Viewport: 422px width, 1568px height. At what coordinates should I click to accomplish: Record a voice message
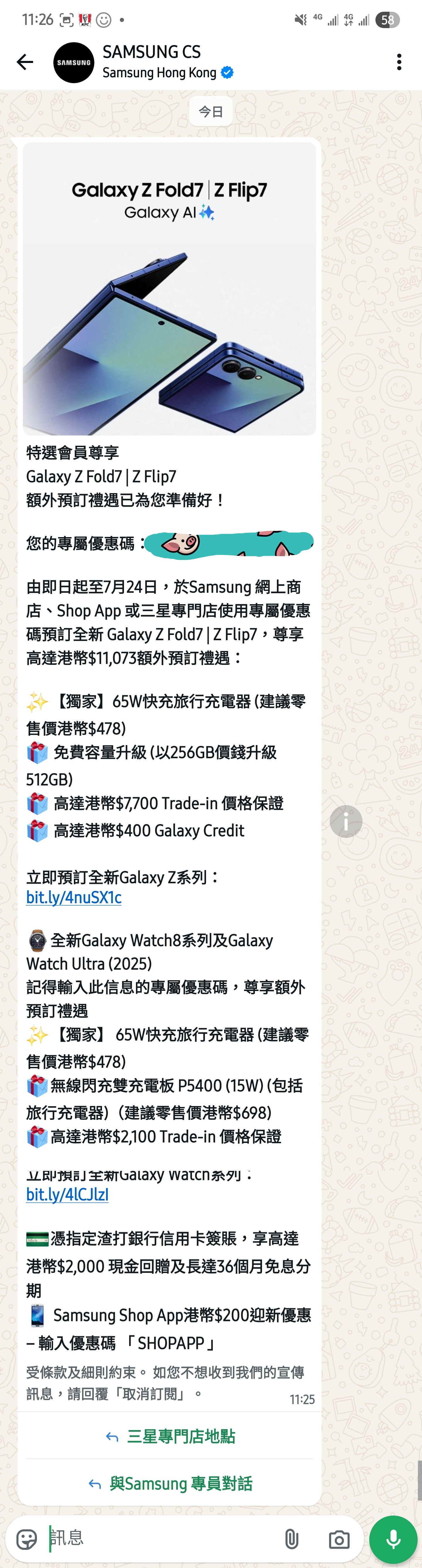coord(393,1539)
